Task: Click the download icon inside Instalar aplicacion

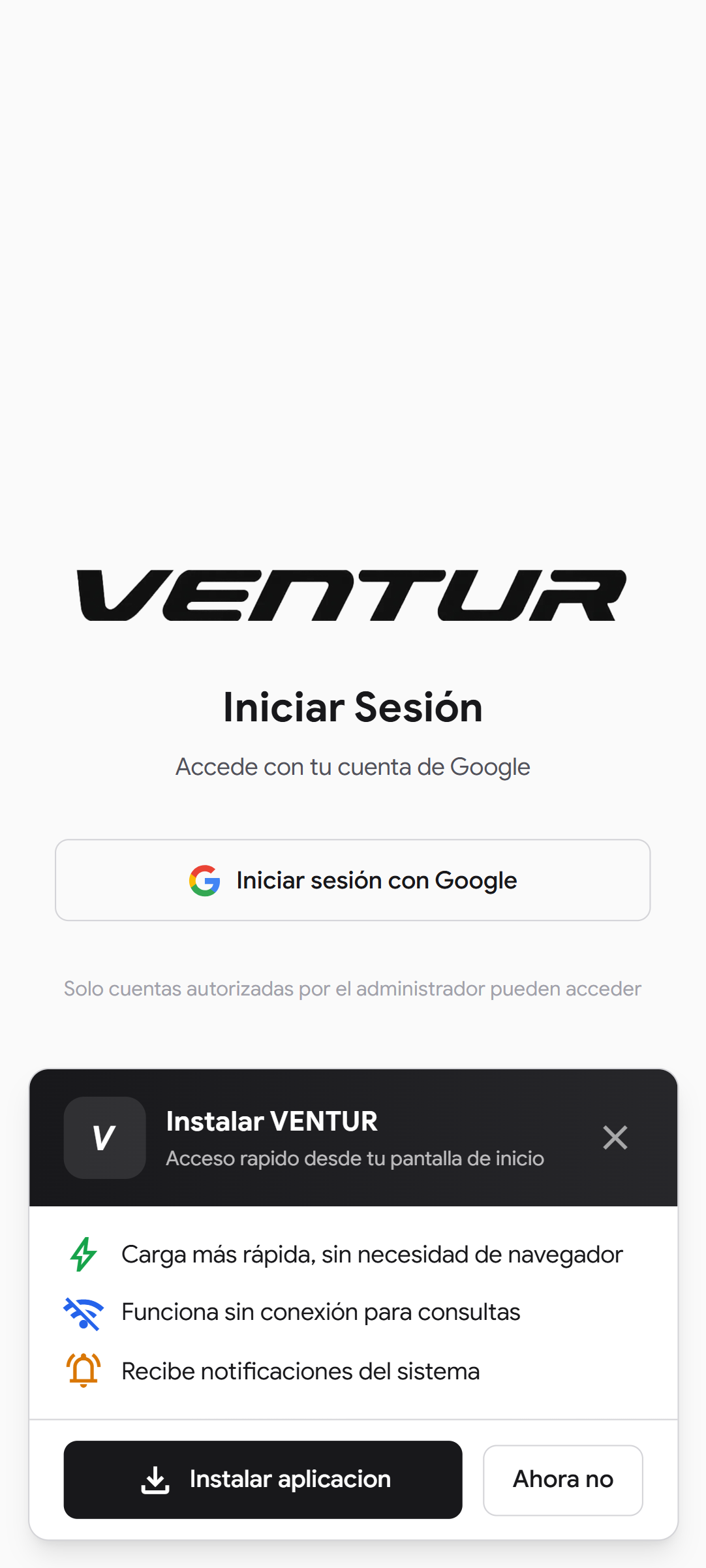Action: (x=155, y=1480)
